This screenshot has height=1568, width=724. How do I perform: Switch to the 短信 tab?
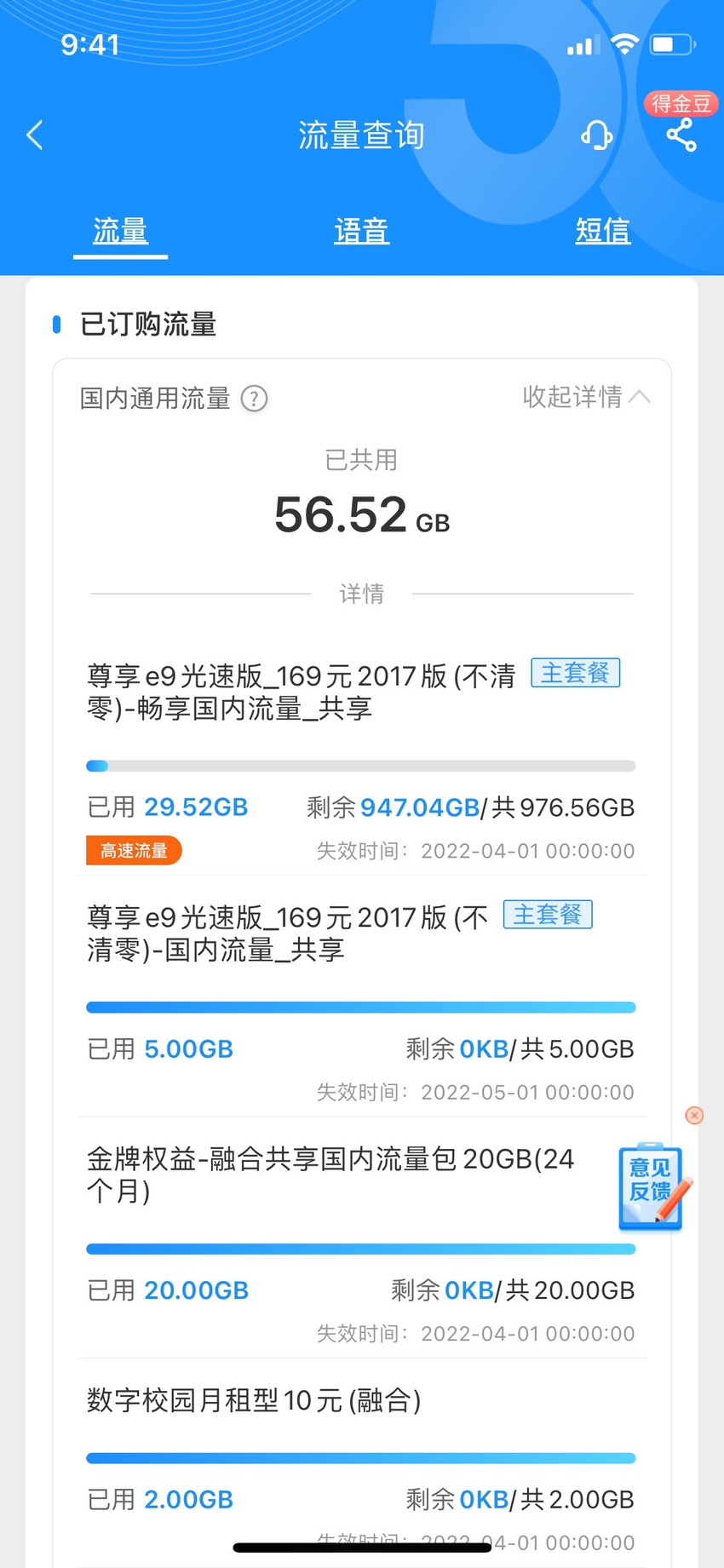tap(603, 231)
